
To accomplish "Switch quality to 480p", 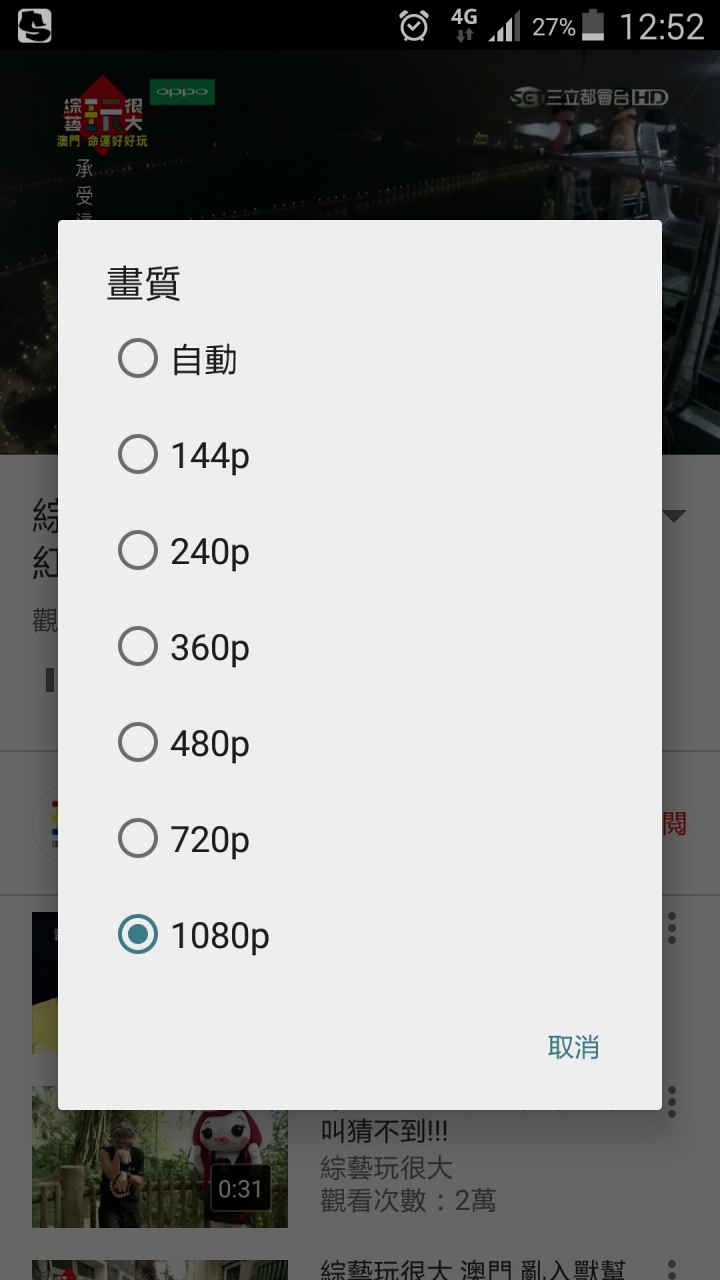I will click(x=138, y=743).
